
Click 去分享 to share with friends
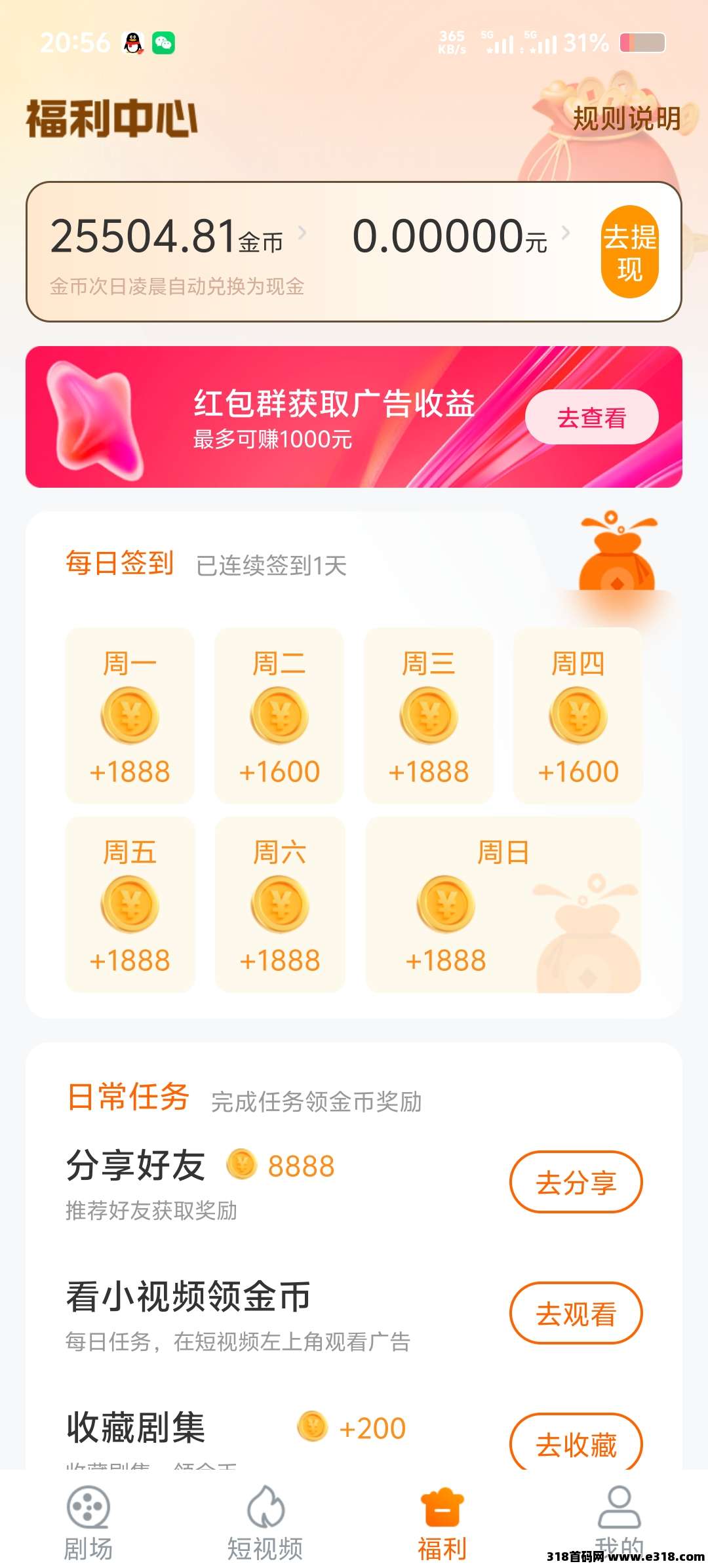tap(576, 1181)
